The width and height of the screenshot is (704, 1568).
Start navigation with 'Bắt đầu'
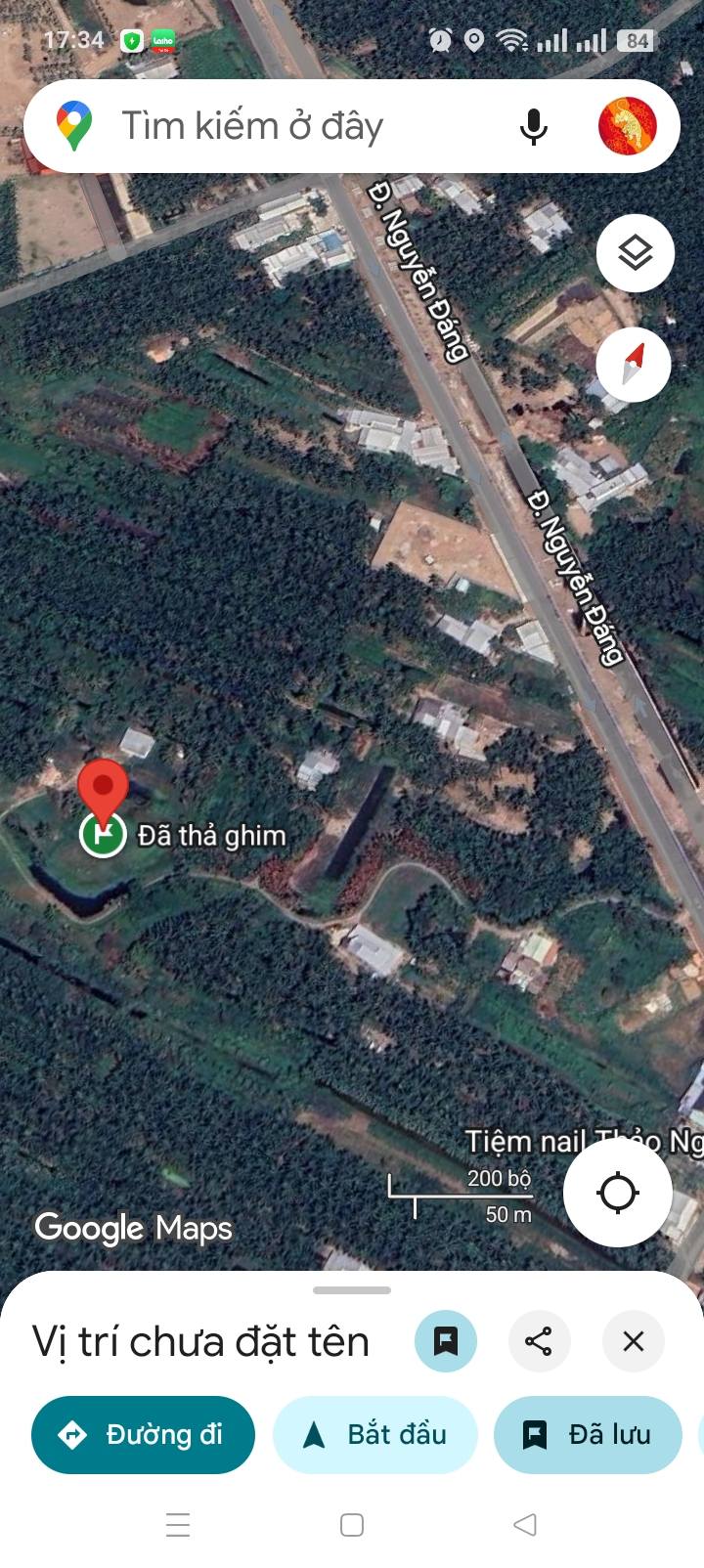pyautogui.click(x=375, y=1435)
